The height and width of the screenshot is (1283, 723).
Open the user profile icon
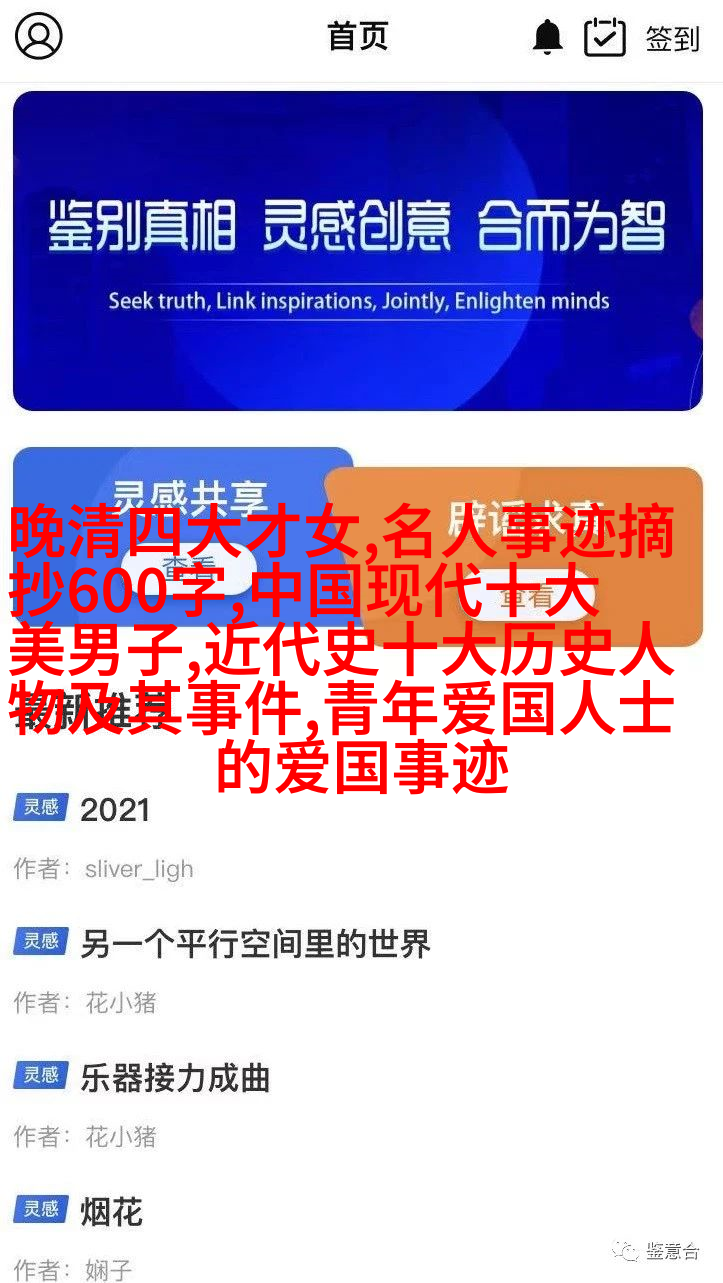pos(39,37)
